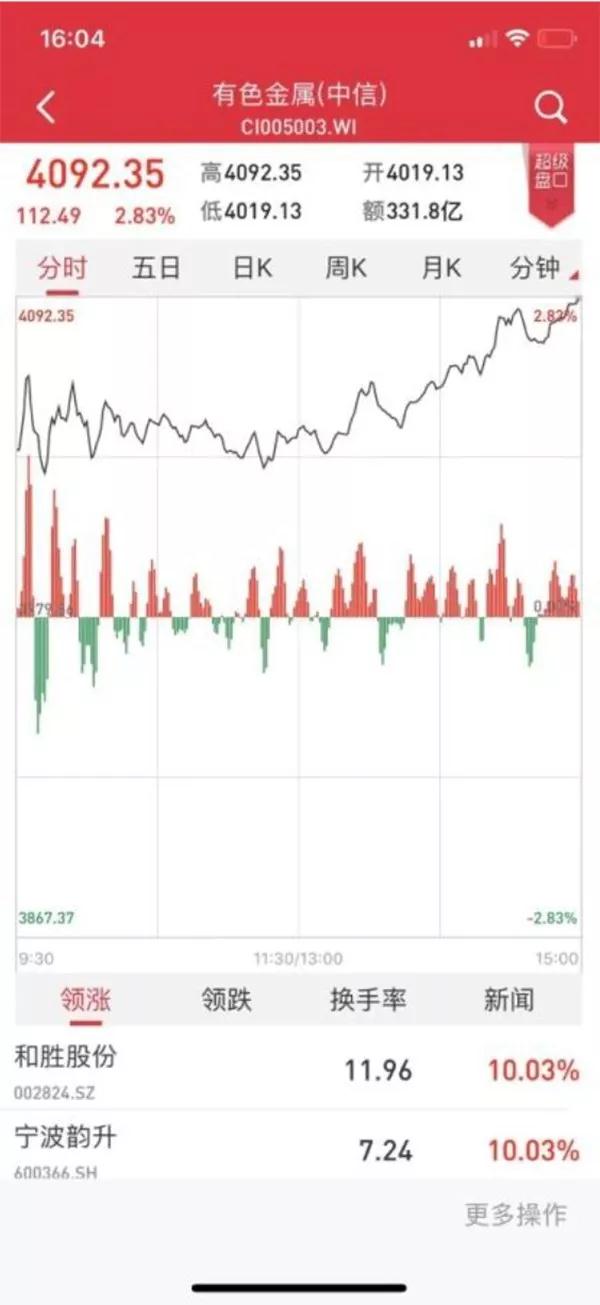600x1305 pixels.
Task: Open the 和胜股份 stock row
Action: point(298,1070)
